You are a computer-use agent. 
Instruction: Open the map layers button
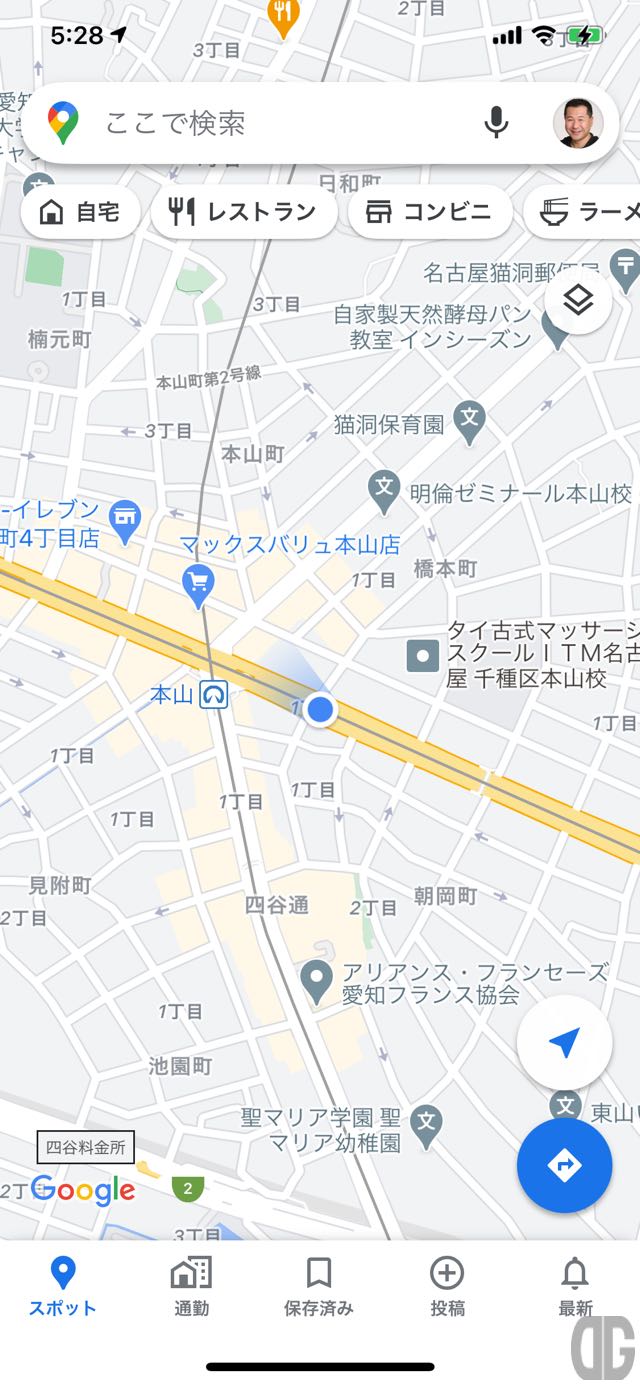coord(578,301)
